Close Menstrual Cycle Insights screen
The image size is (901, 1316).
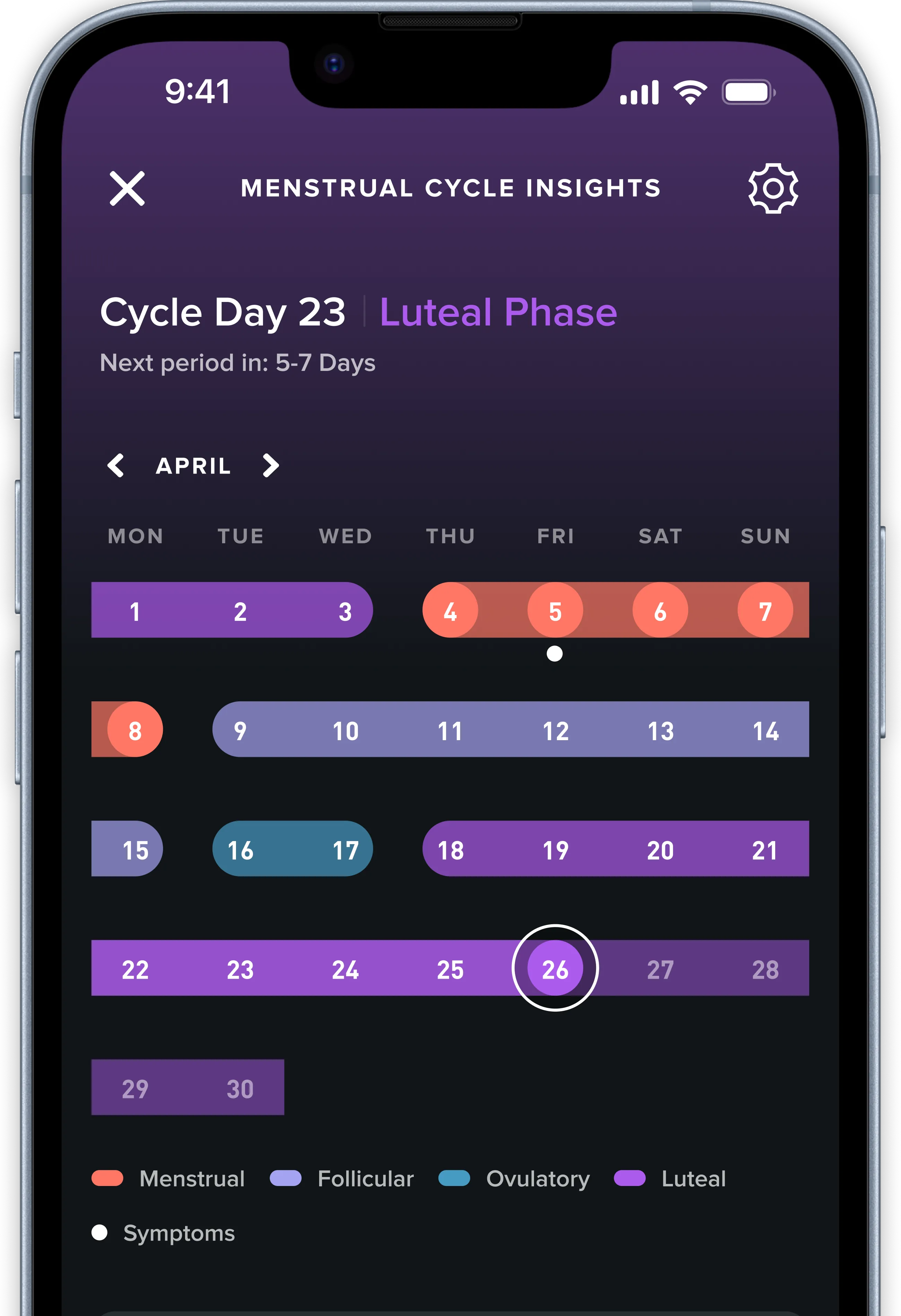[127, 189]
